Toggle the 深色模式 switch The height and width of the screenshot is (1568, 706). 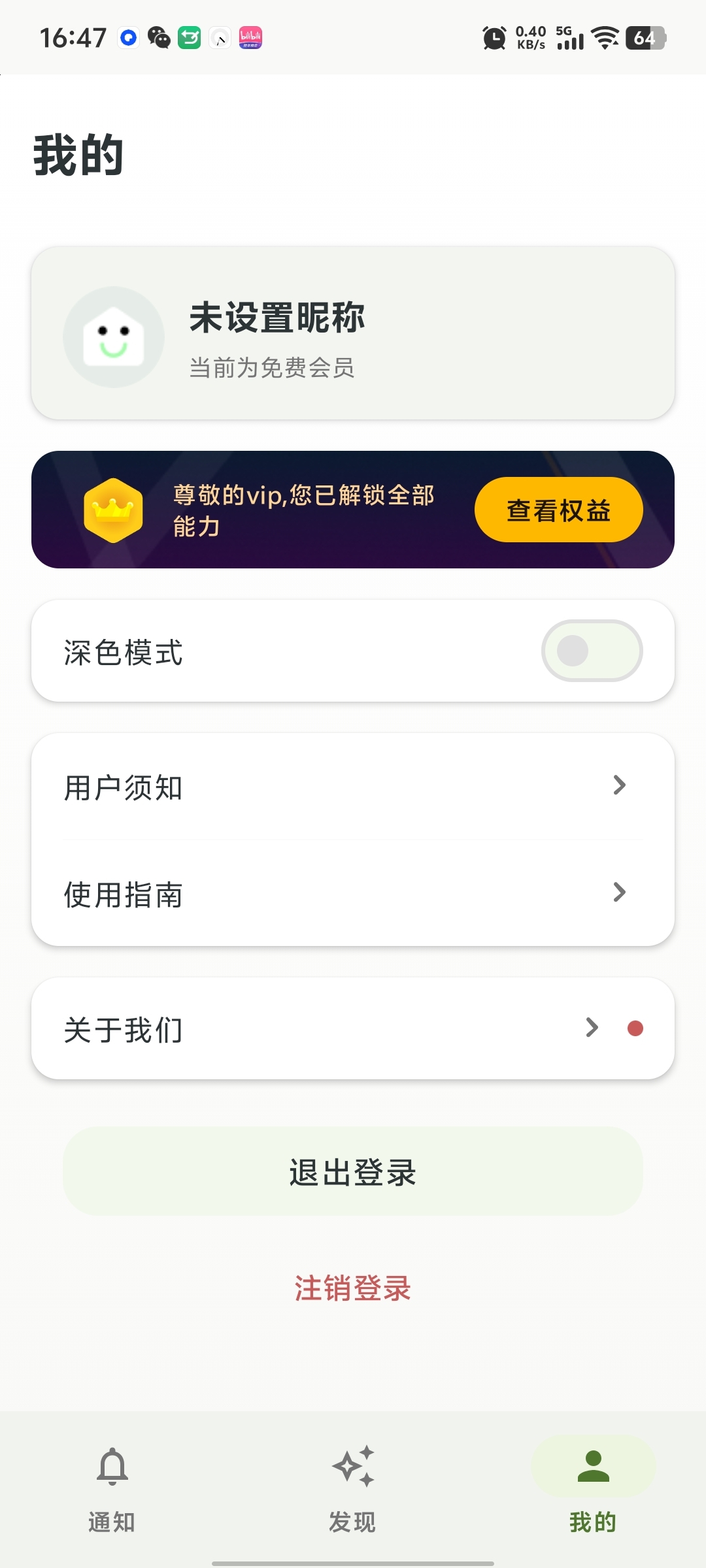coord(592,651)
